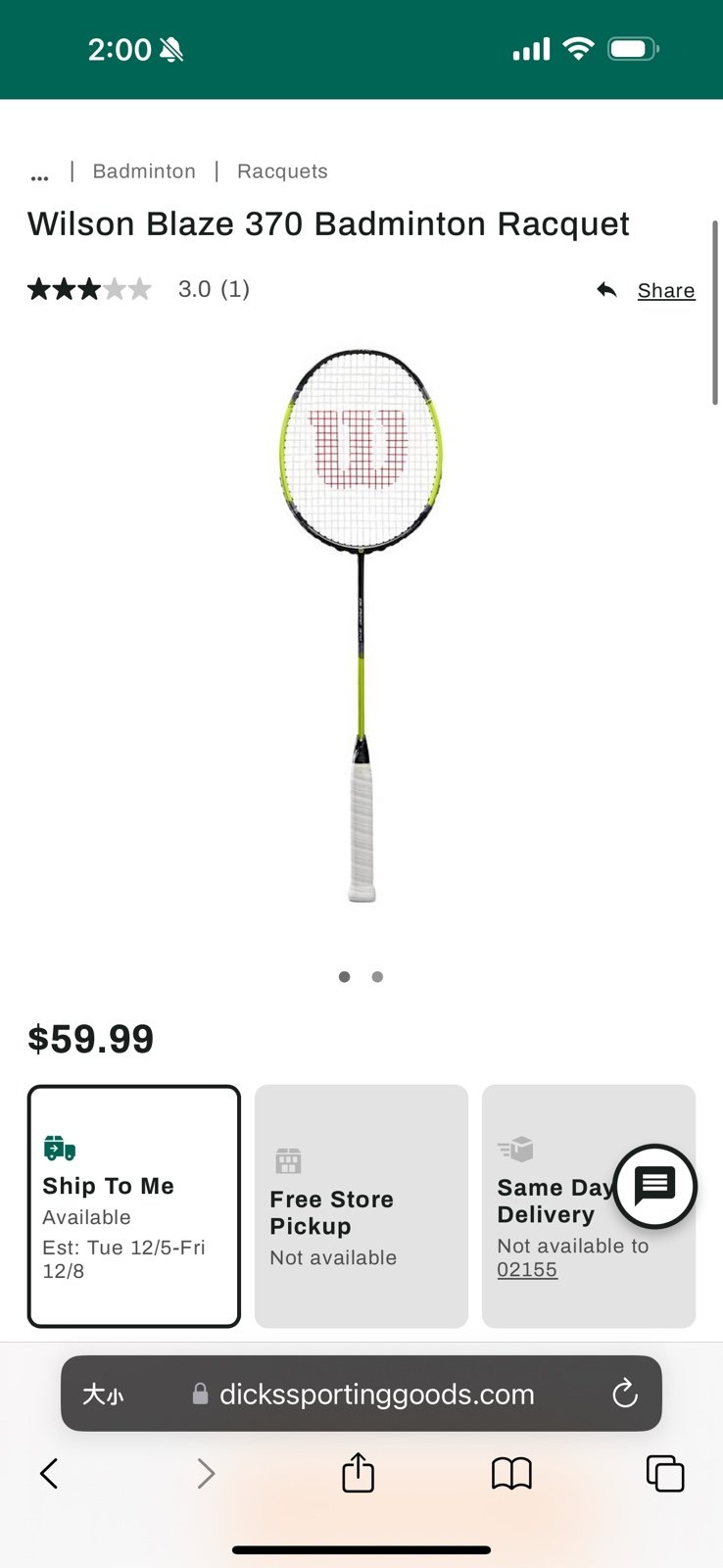Screen dimensions: 723x1568
Task: Go back to the previous page
Action: coord(49,1473)
